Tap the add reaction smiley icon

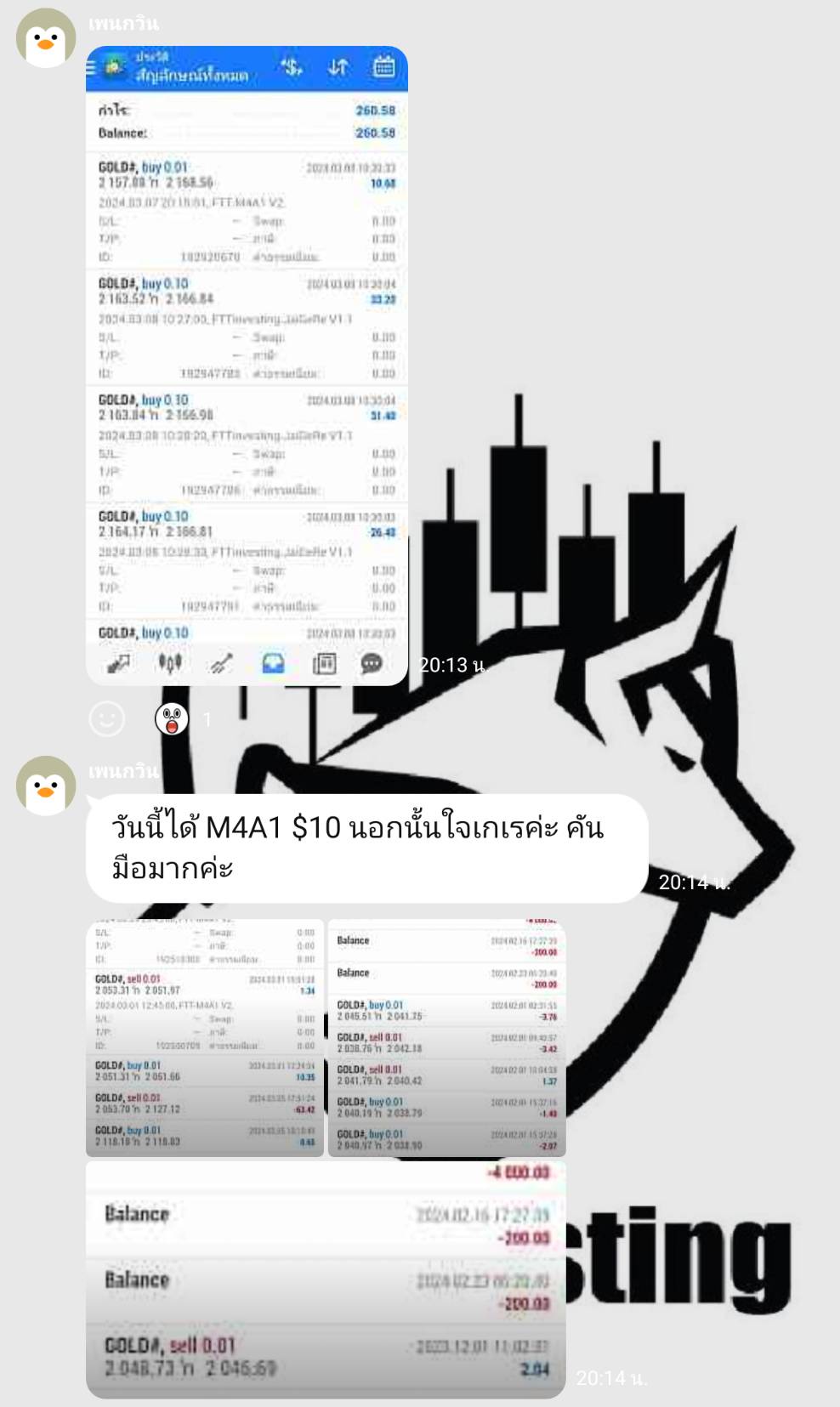click(x=107, y=719)
